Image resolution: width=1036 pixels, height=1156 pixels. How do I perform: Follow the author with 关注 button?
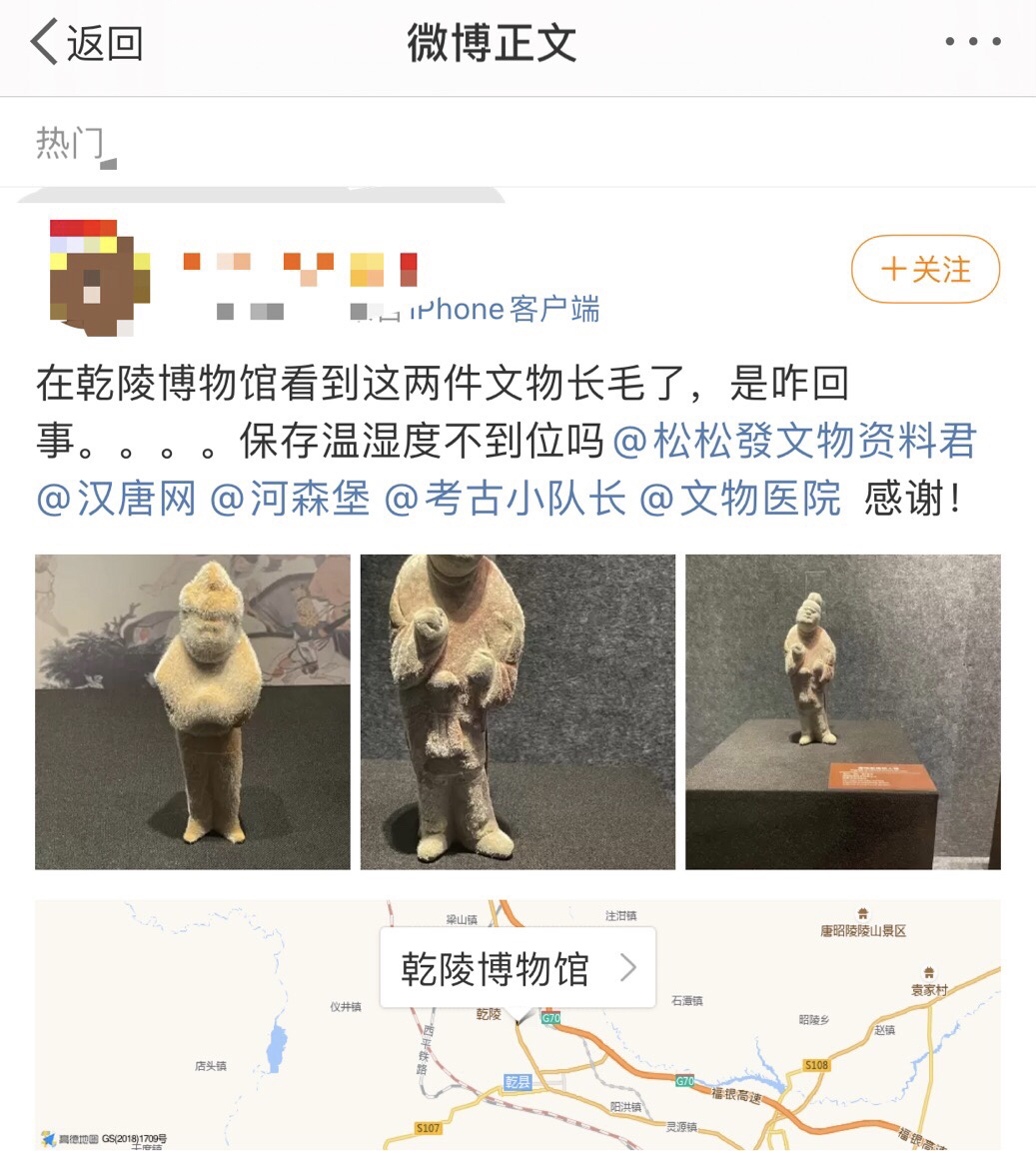click(x=925, y=270)
